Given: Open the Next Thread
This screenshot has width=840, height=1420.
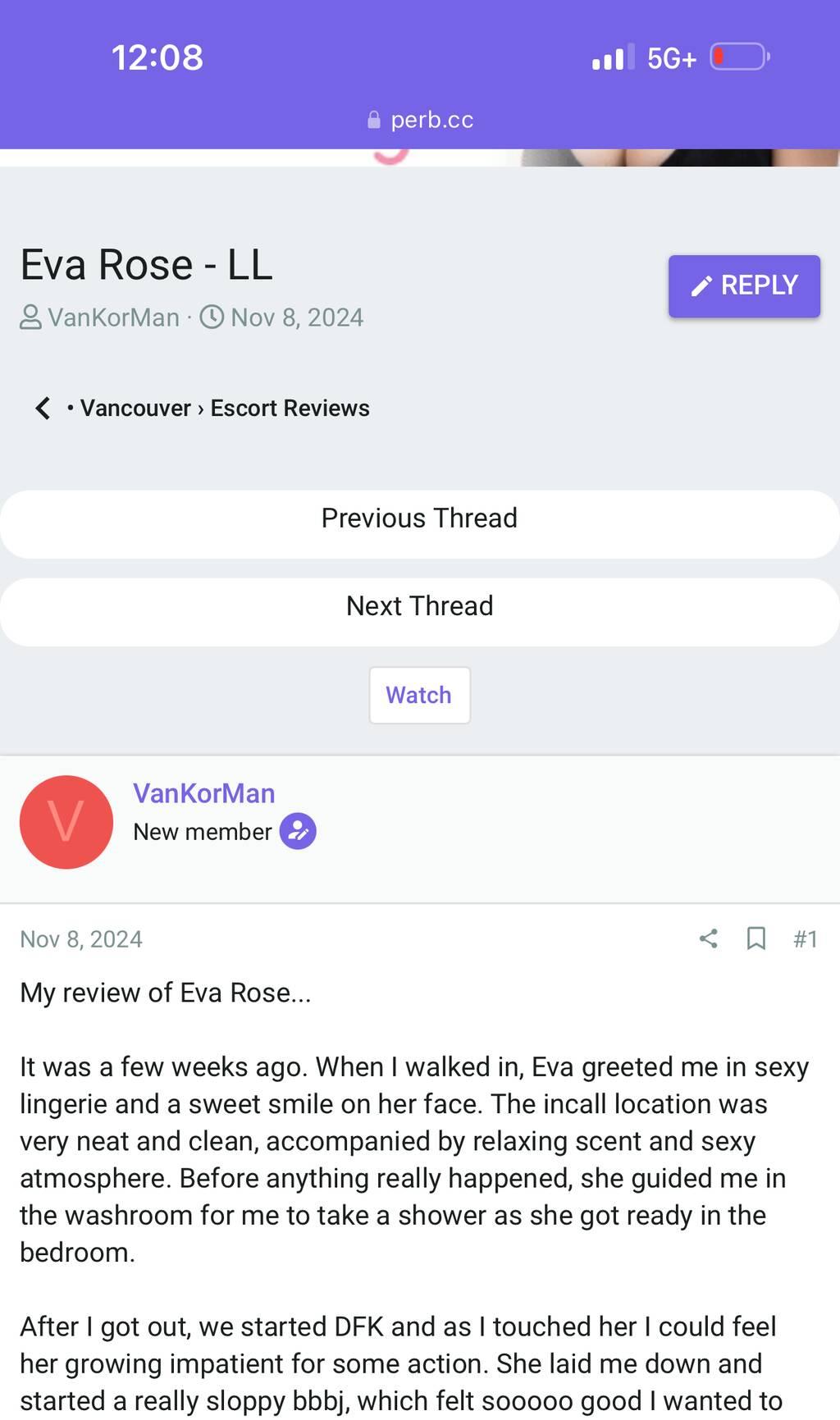Looking at the screenshot, I should coord(419,606).
